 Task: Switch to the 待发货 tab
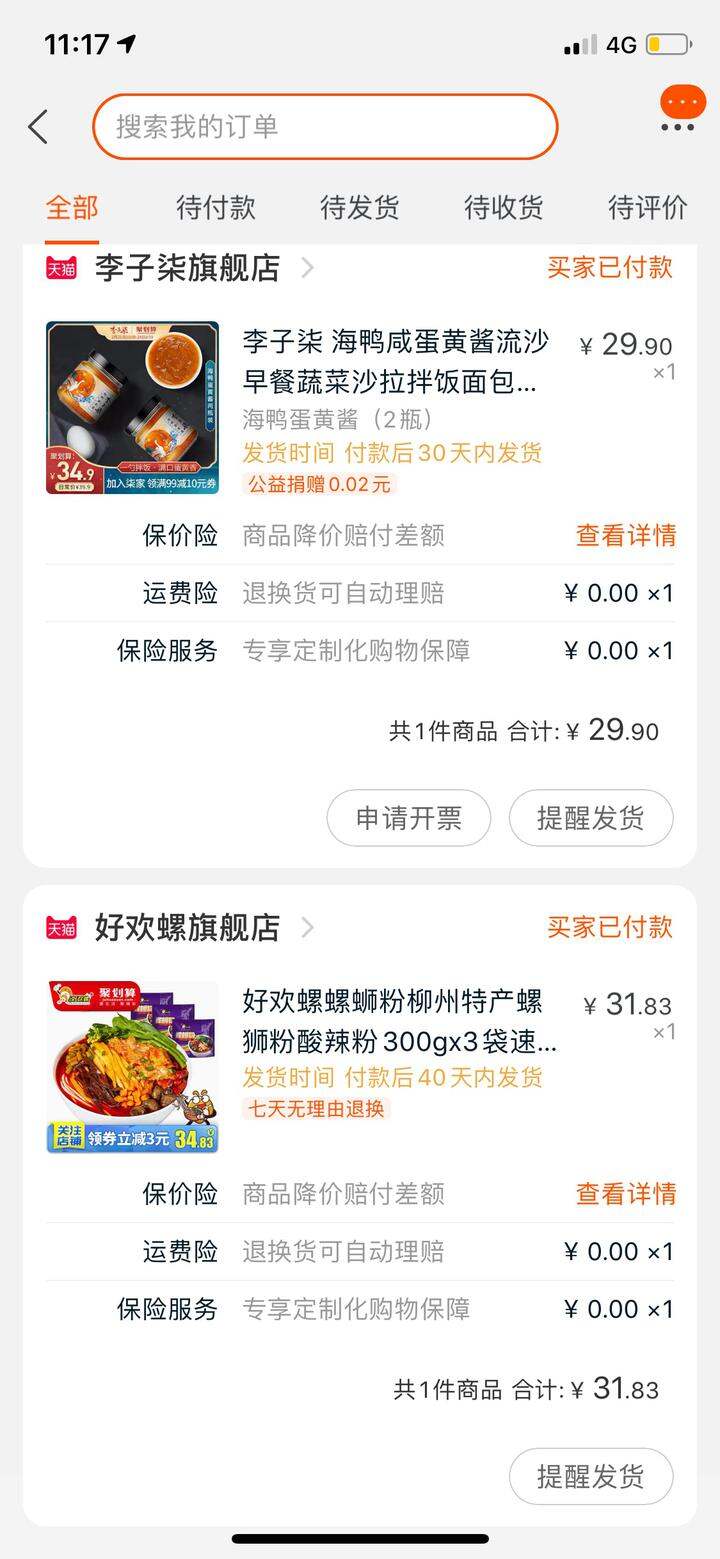tap(360, 208)
